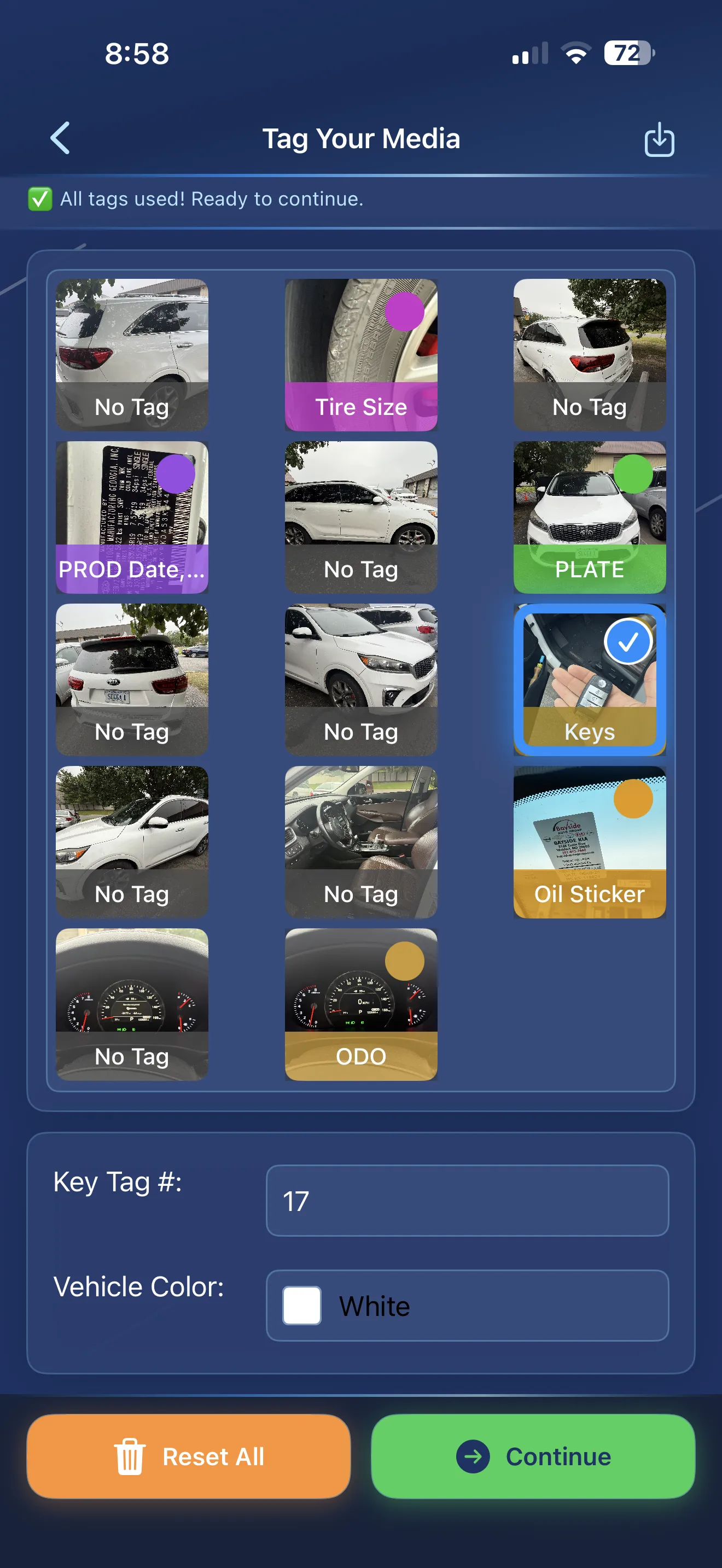This screenshot has height=1568, width=722.
Task: Continue to the next step
Action: coord(533,1456)
